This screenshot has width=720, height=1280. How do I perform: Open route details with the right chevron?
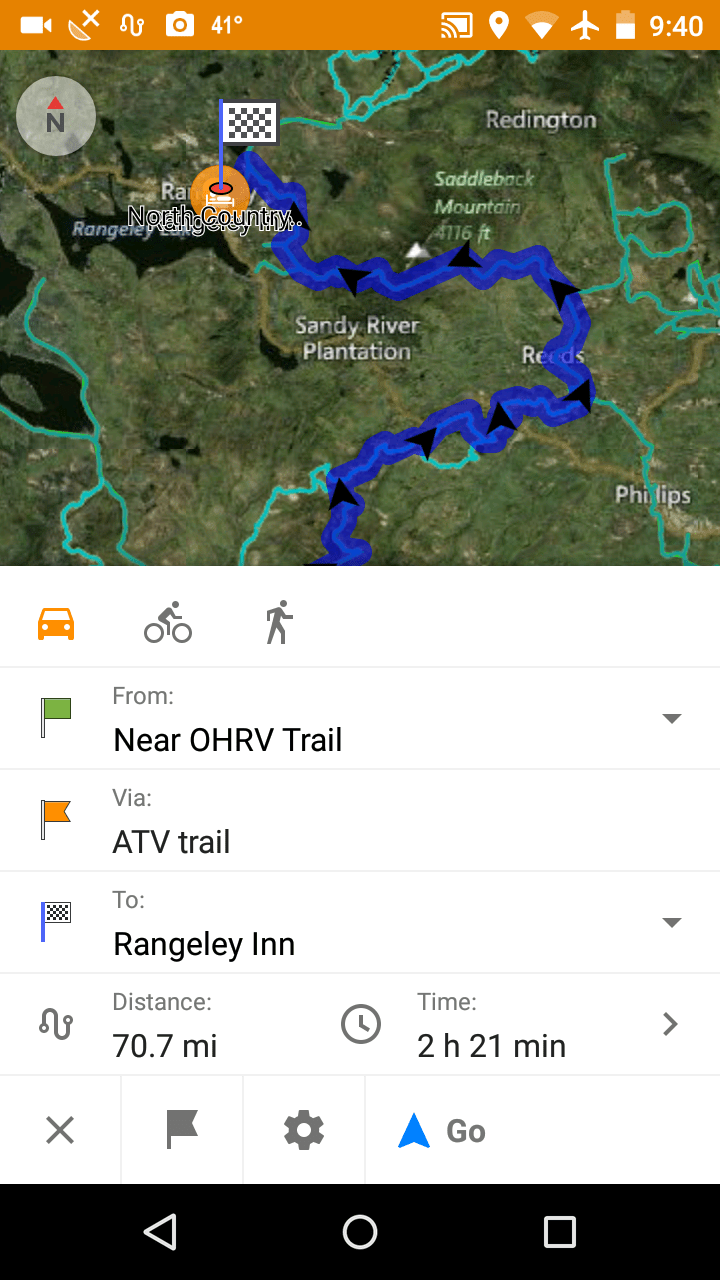(670, 1023)
